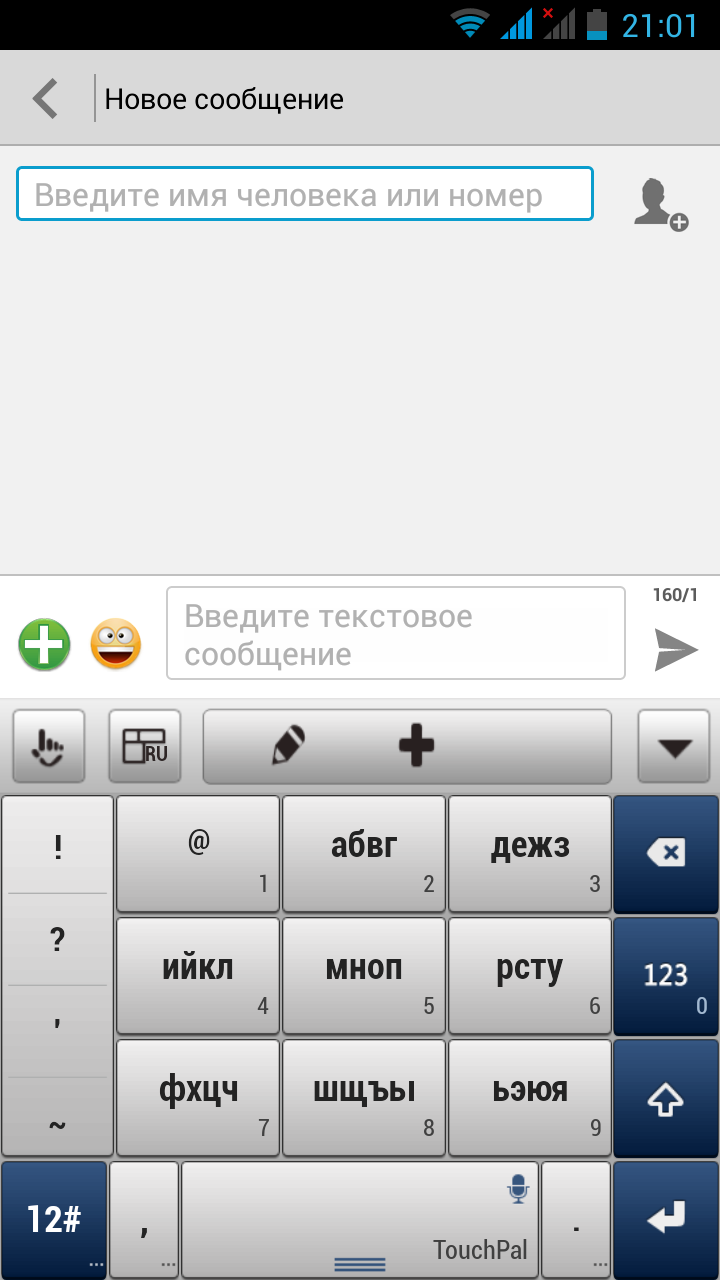Hide the keyboard with the down arrow
Image resolution: width=720 pixels, height=1280 pixels.
[676, 746]
